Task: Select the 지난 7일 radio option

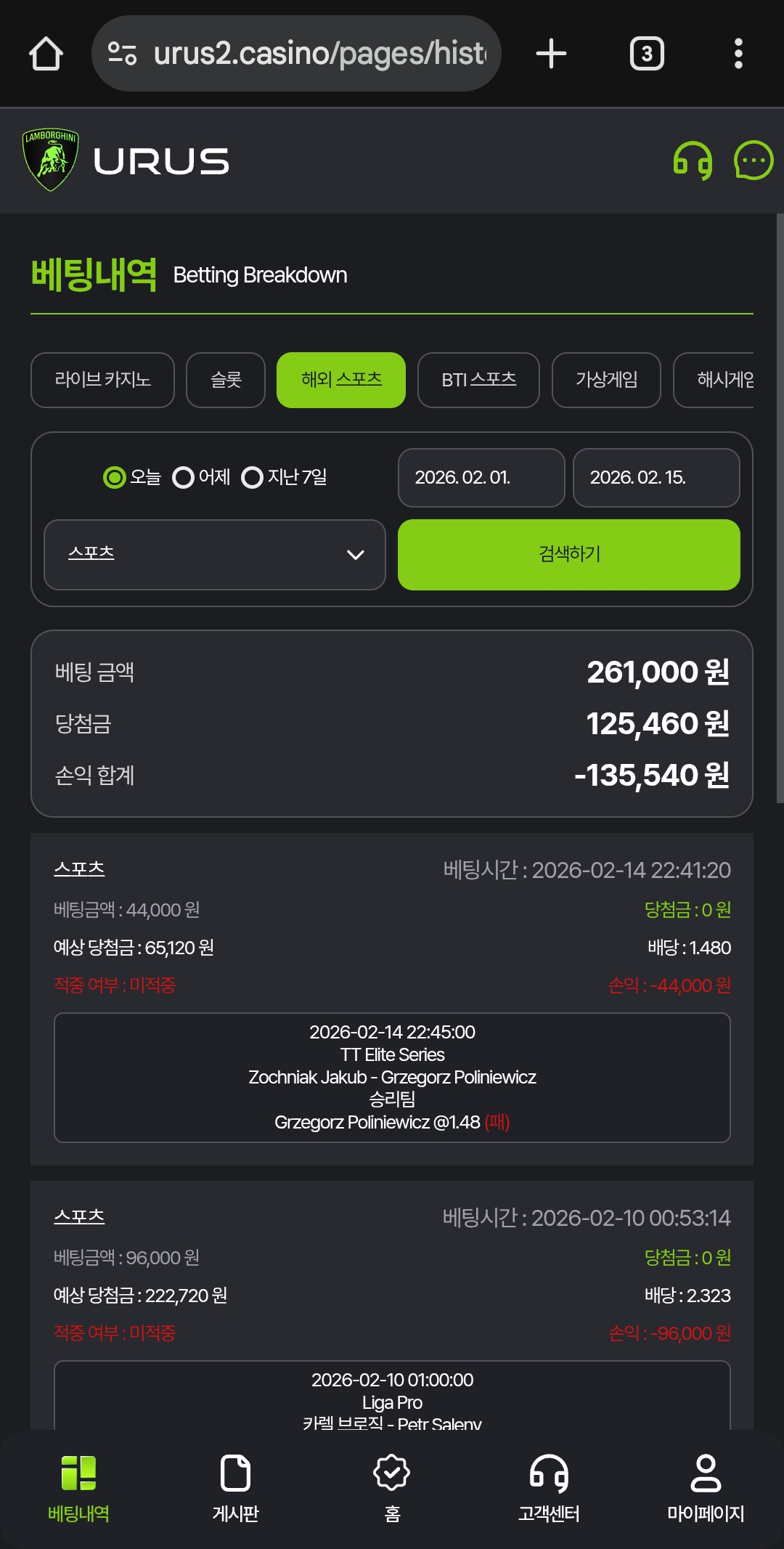Action: point(253,478)
